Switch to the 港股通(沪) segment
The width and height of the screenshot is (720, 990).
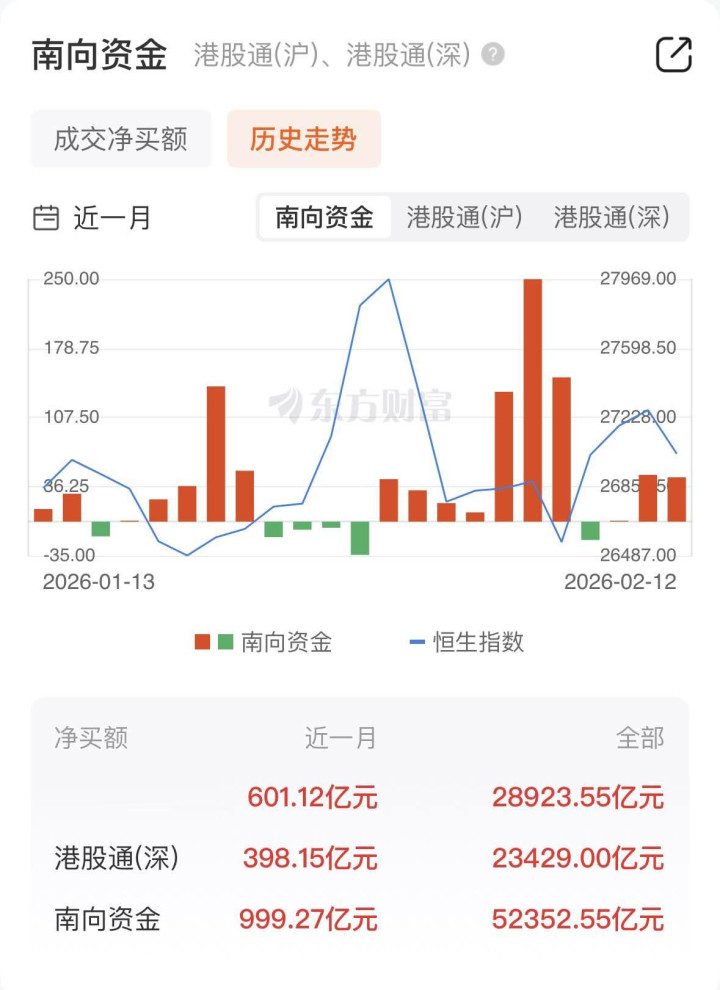point(465,217)
